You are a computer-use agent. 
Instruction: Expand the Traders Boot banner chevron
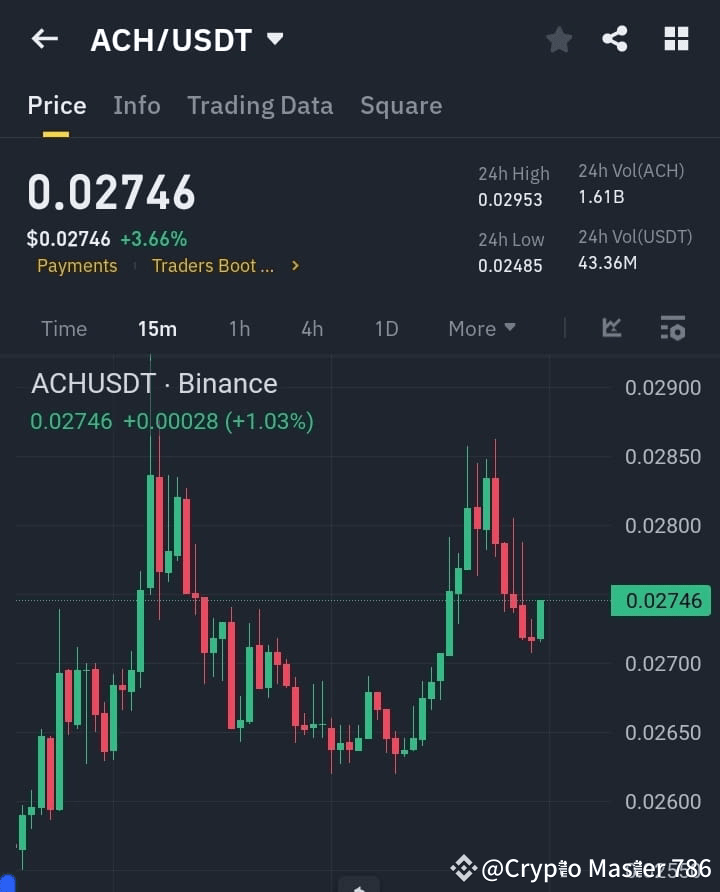click(295, 266)
